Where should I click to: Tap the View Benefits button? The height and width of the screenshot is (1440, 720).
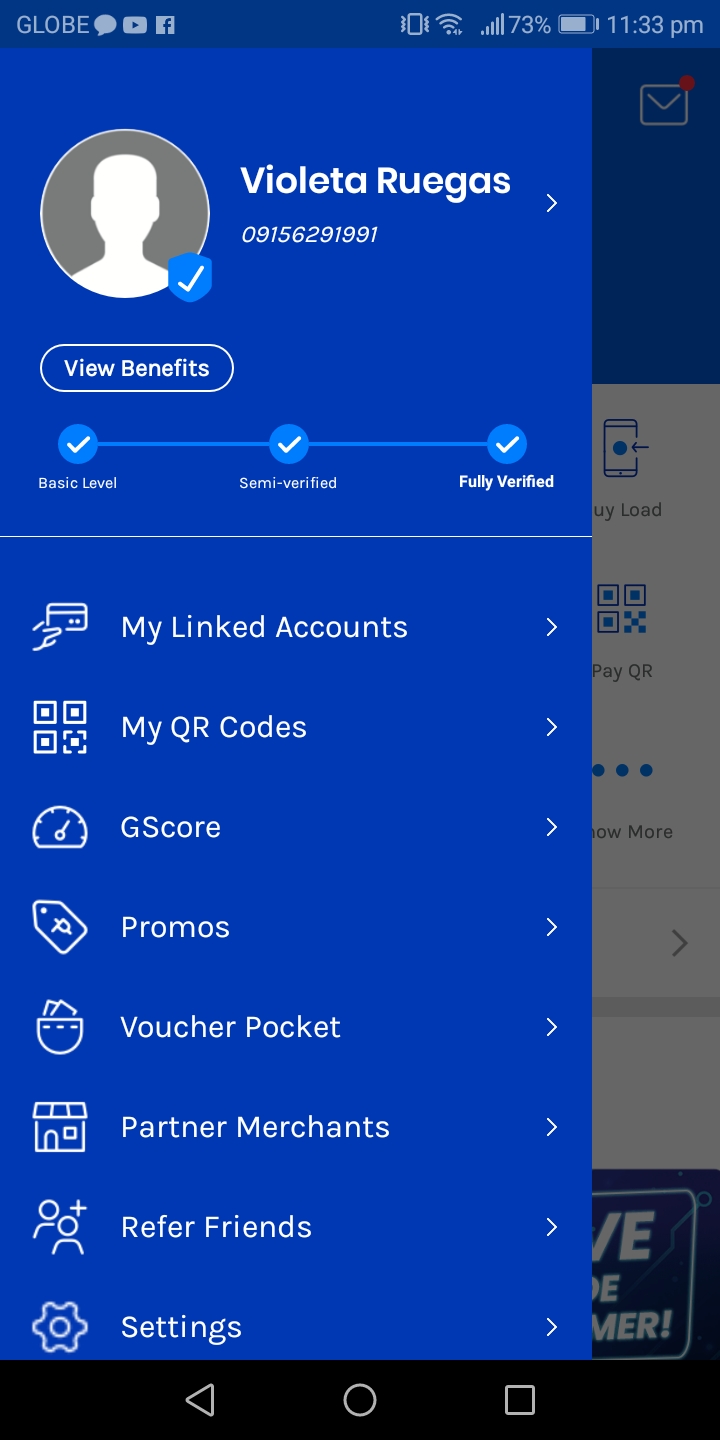[137, 368]
